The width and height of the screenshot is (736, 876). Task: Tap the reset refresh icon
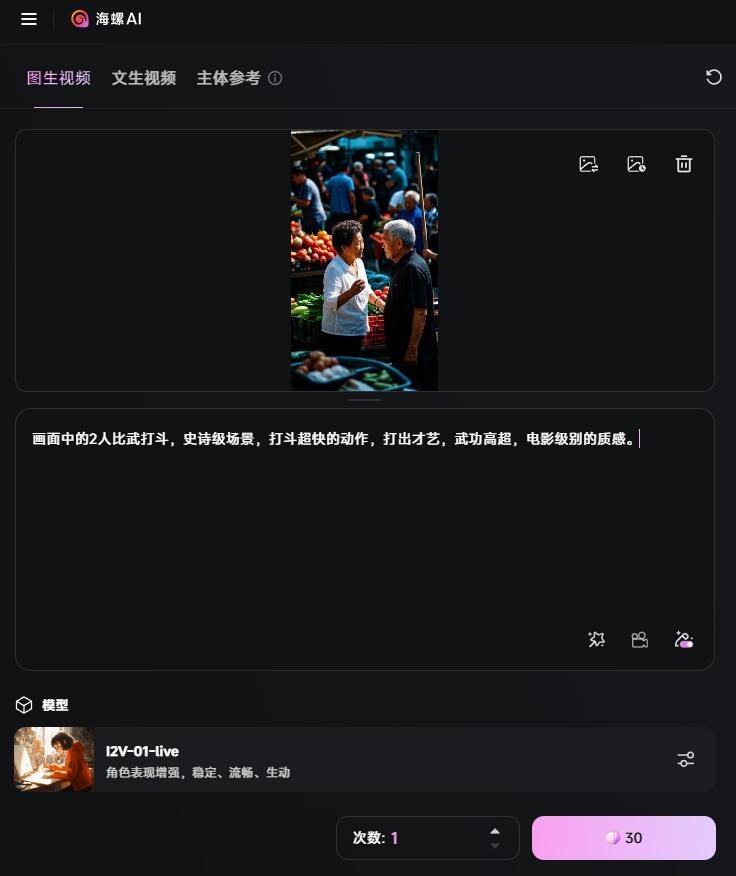coord(713,77)
